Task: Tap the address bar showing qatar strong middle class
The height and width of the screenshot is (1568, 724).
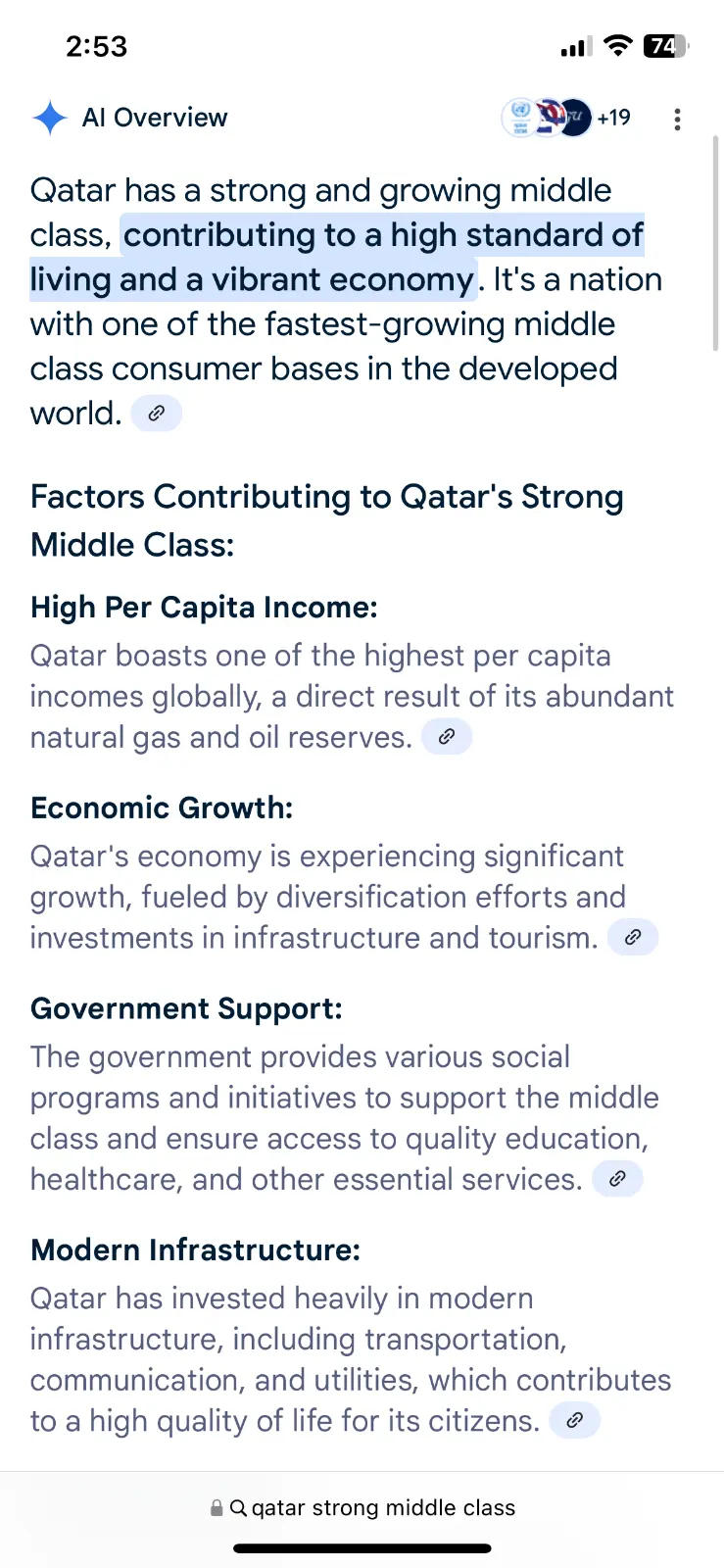Action: pos(362,1508)
